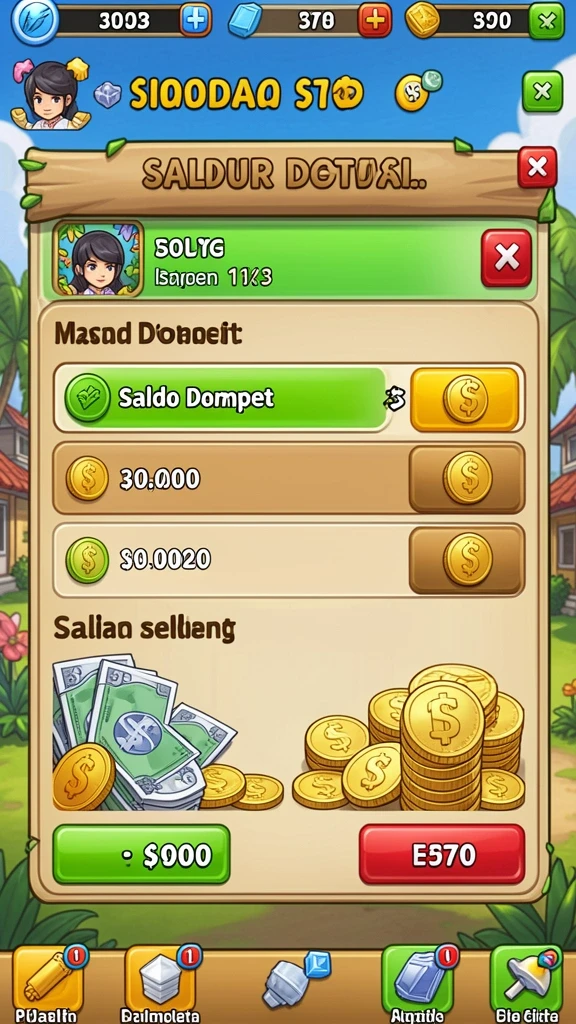576x1024 pixels.
Task: Tap the green X button below the top bar
Action: [x=542, y=91]
